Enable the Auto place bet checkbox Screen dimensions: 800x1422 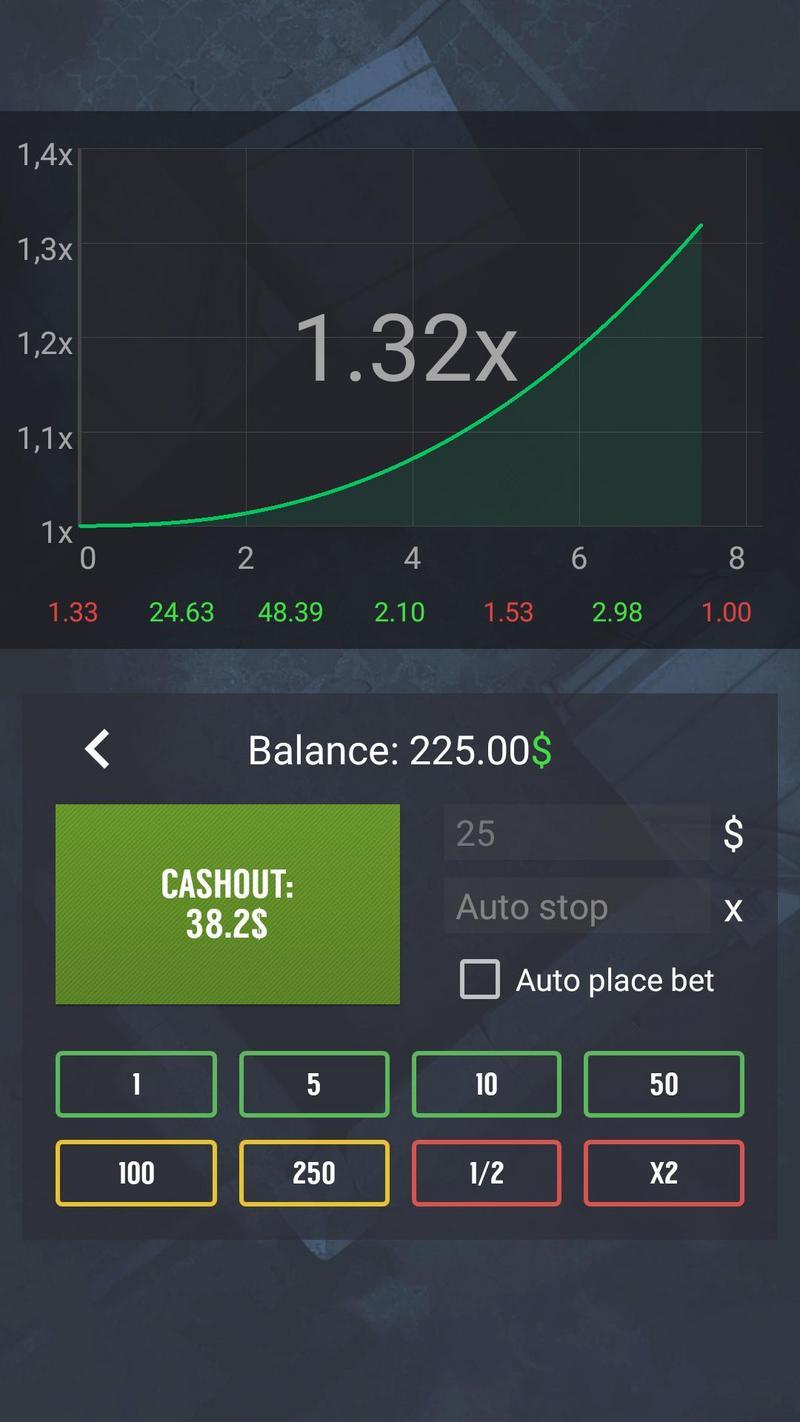(x=480, y=980)
